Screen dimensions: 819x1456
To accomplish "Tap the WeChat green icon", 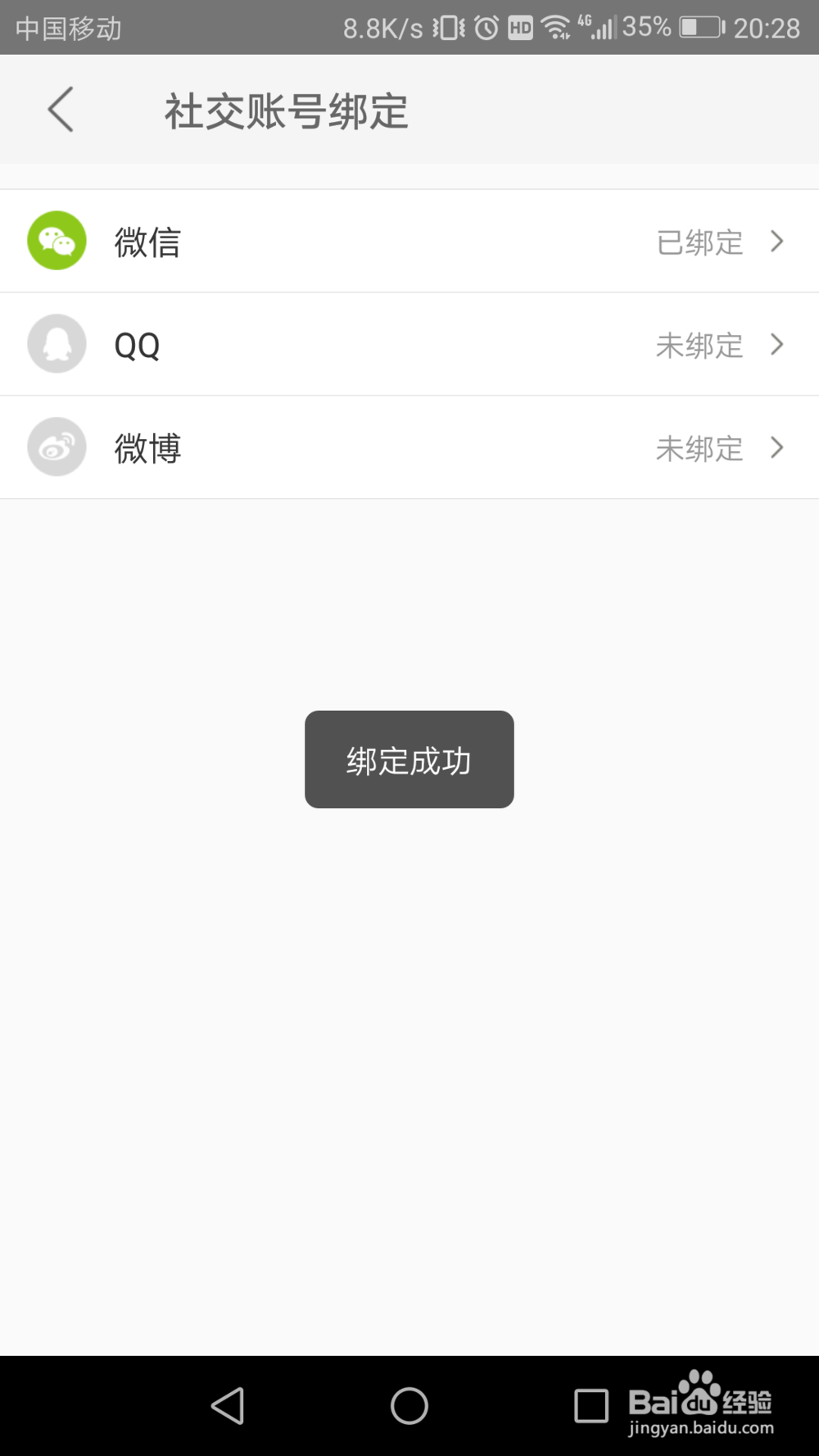I will [x=57, y=240].
